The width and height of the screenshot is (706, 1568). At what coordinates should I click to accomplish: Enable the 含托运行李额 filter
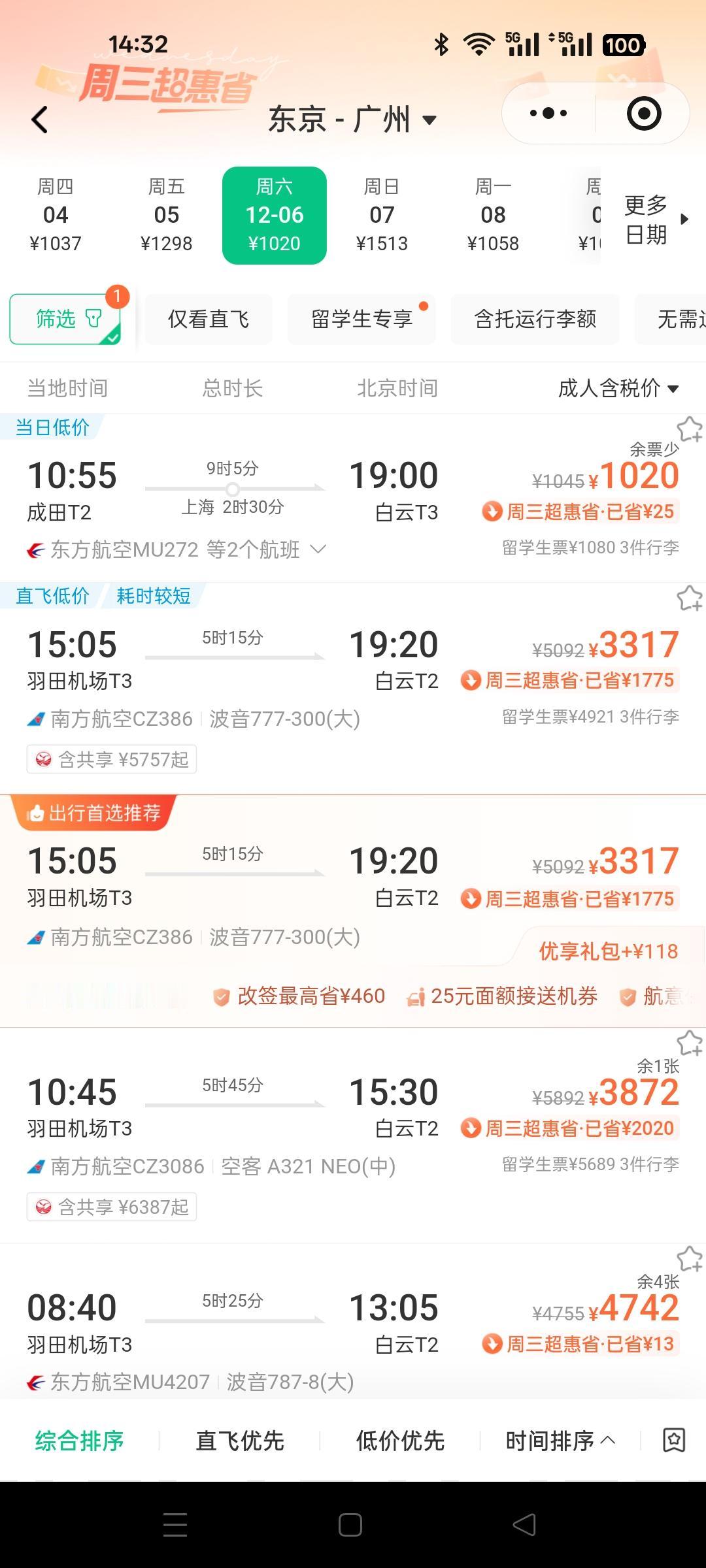tap(535, 319)
